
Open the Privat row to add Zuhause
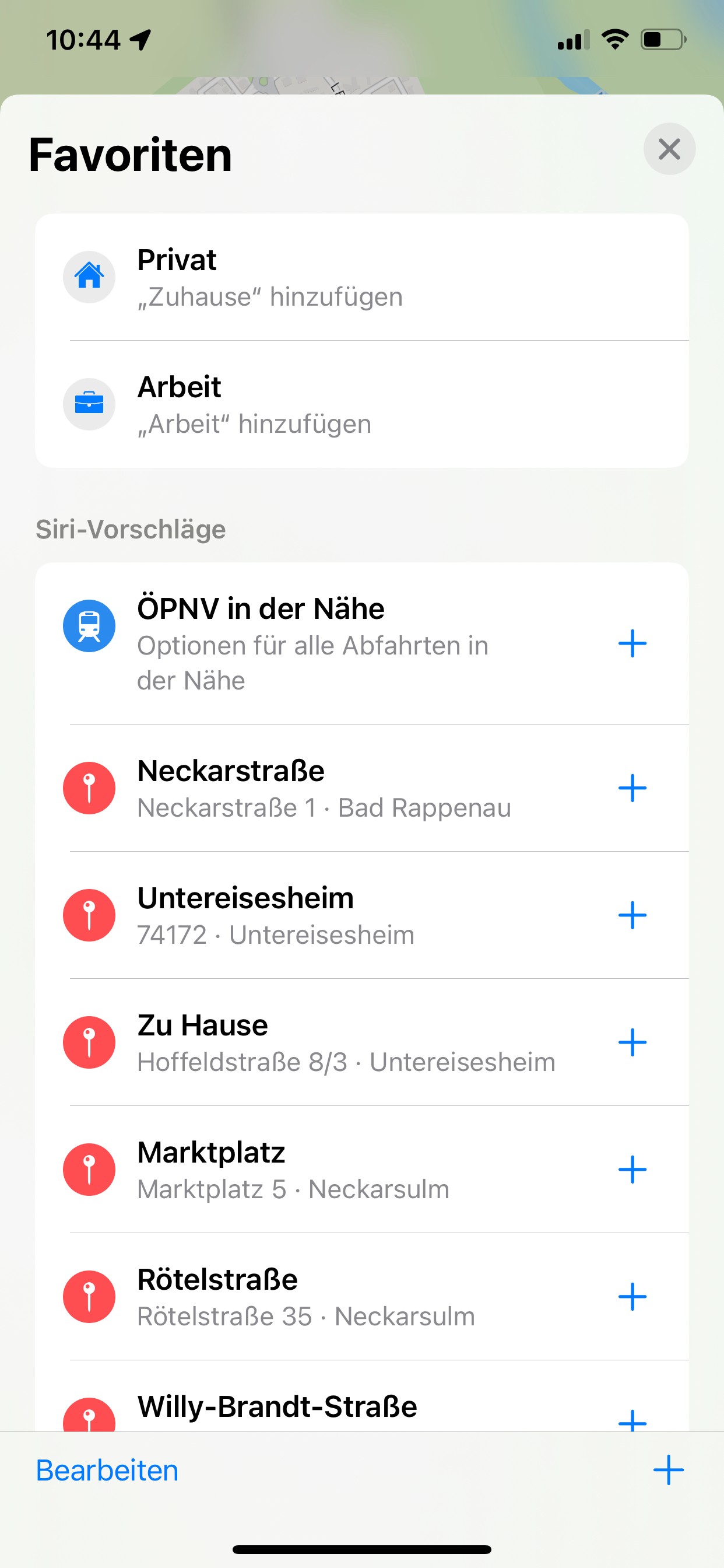[x=361, y=277]
